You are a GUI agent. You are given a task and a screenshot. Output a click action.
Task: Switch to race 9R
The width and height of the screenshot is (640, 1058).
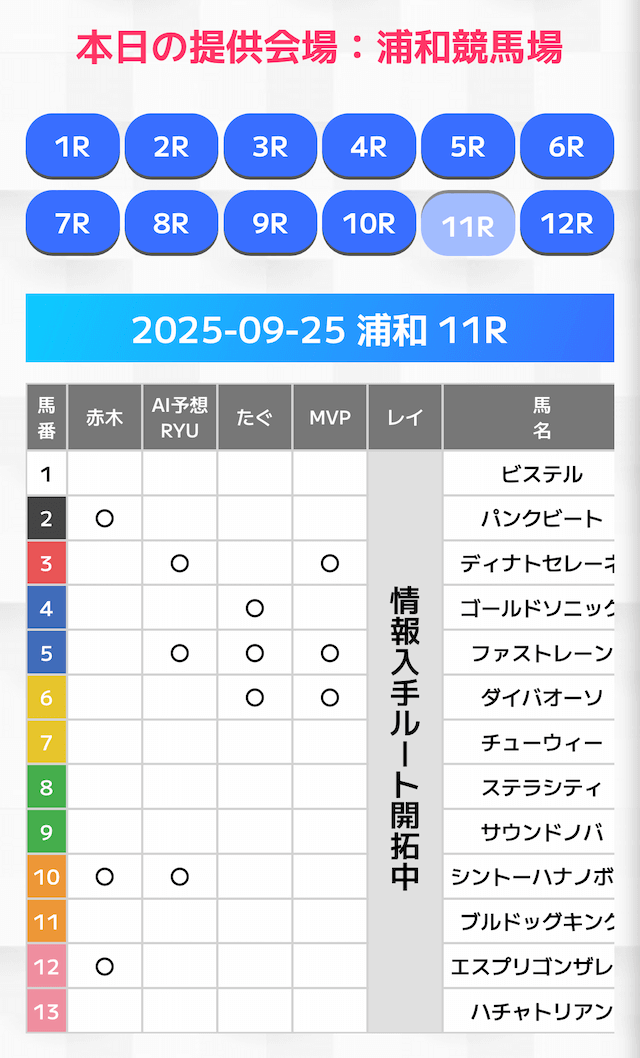[x=270, y=223]
